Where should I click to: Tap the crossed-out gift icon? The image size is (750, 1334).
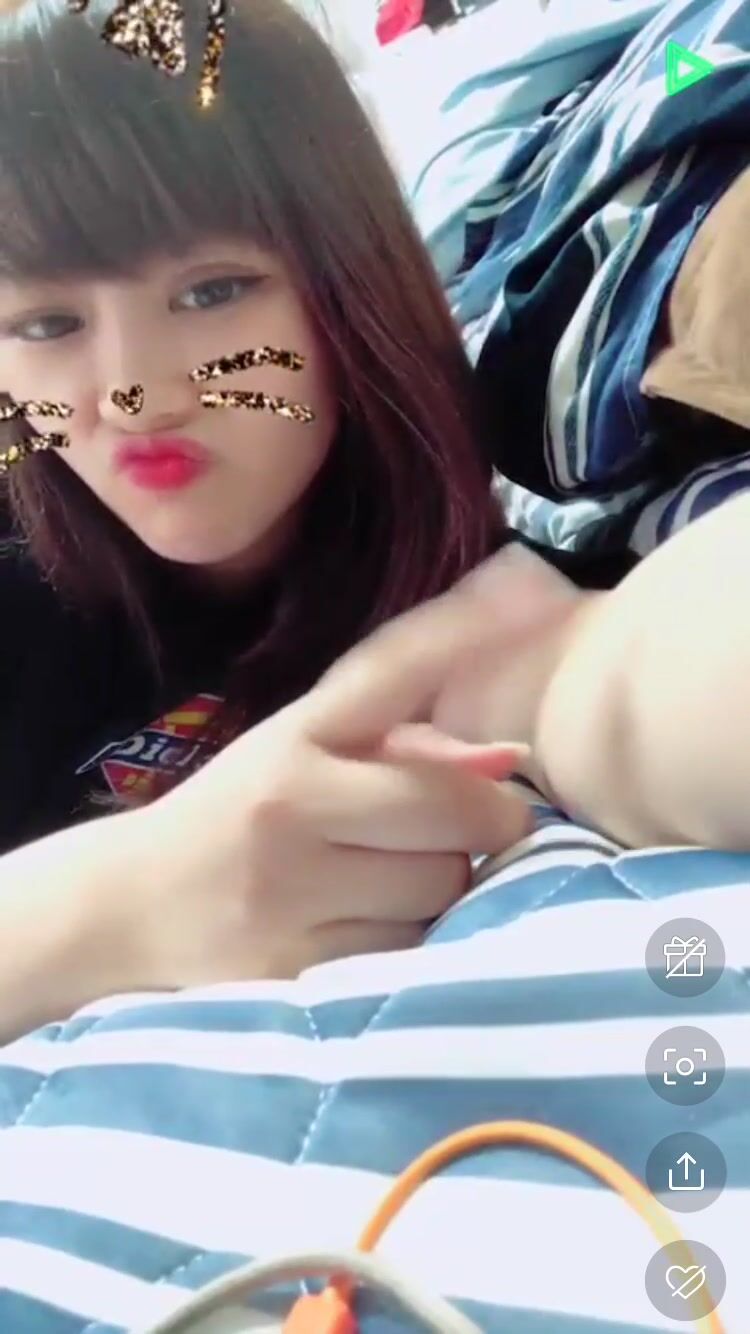point(685,957)
